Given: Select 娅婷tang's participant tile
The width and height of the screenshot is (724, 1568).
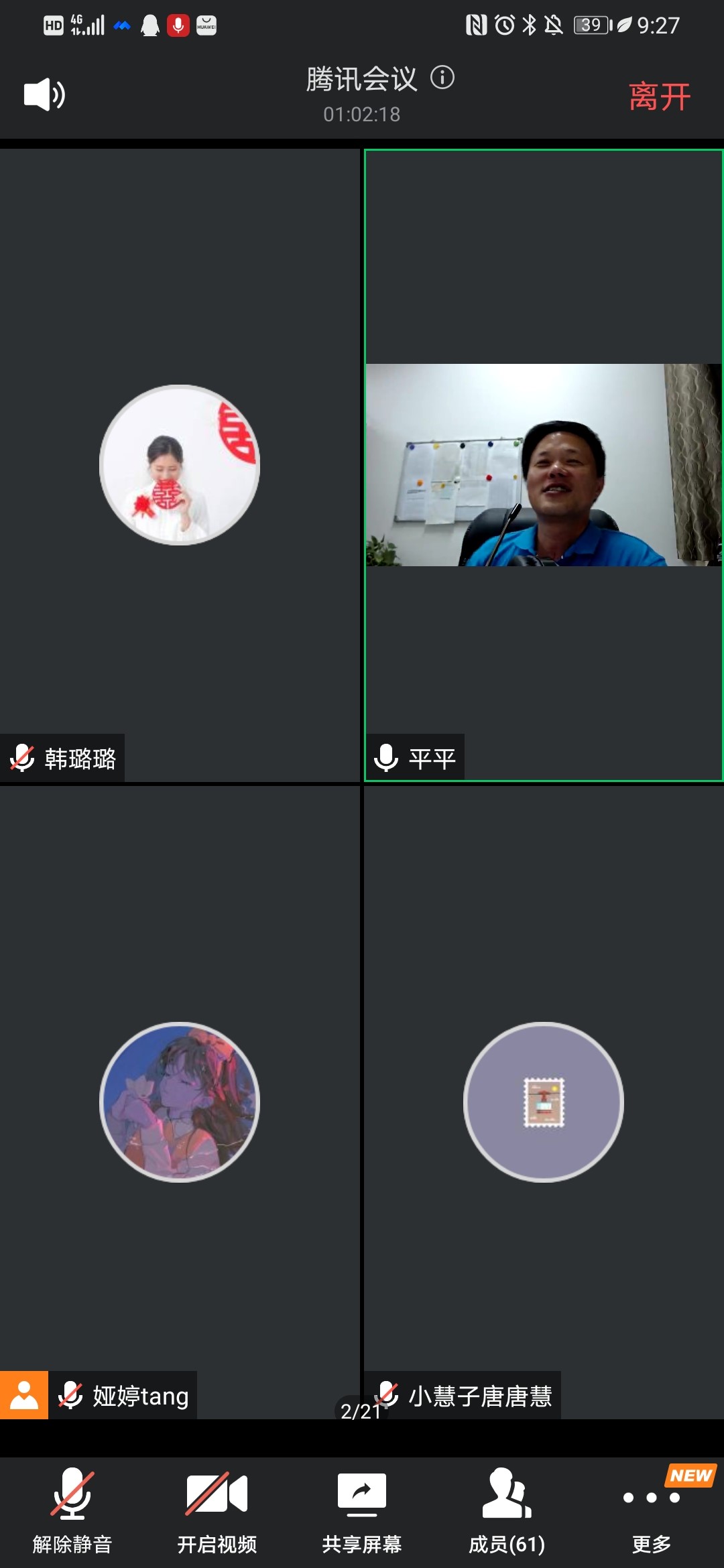Looking at the screenshot, I should [x=180, y=1102].
